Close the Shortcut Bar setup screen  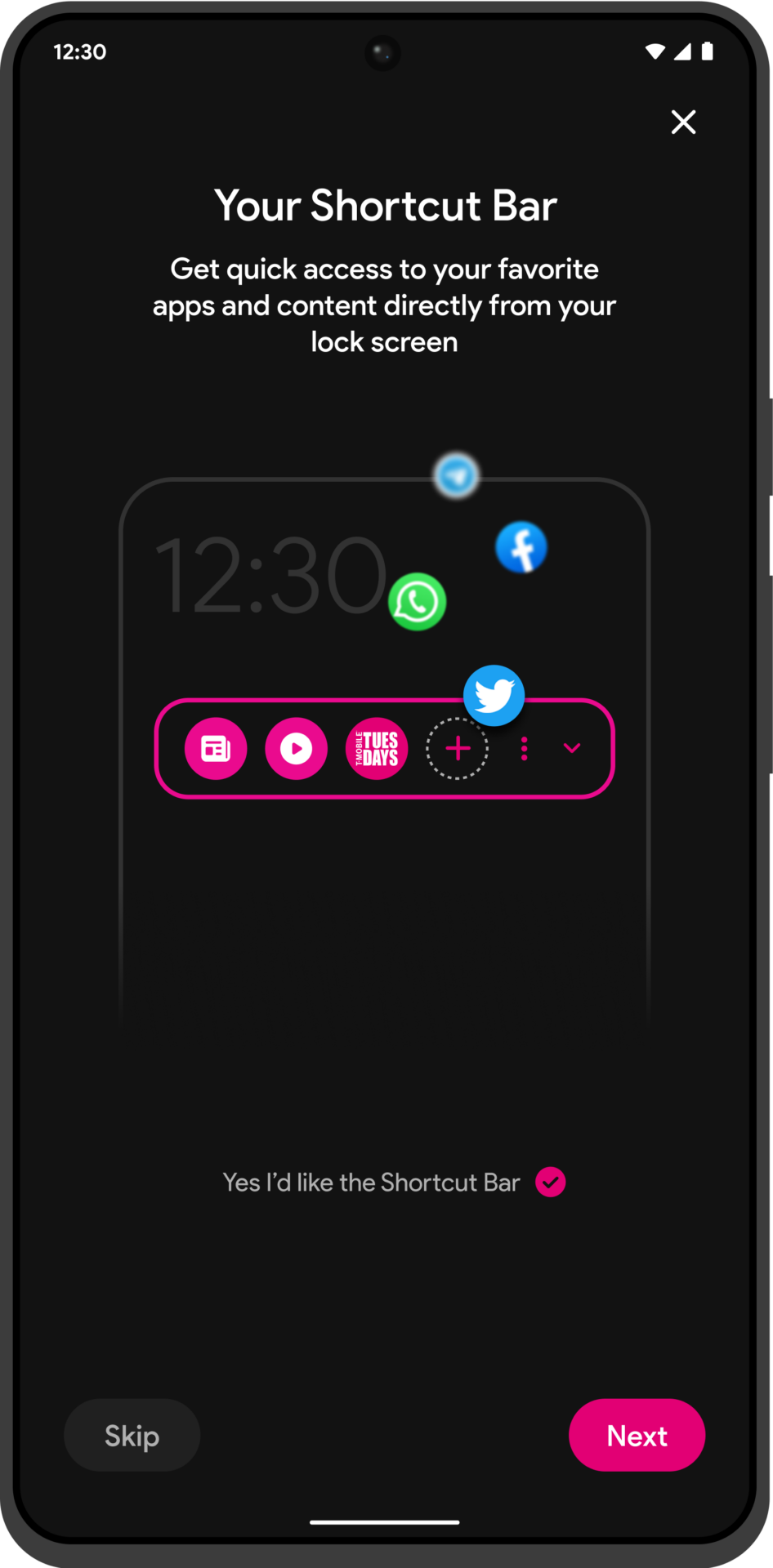point(683,122)
